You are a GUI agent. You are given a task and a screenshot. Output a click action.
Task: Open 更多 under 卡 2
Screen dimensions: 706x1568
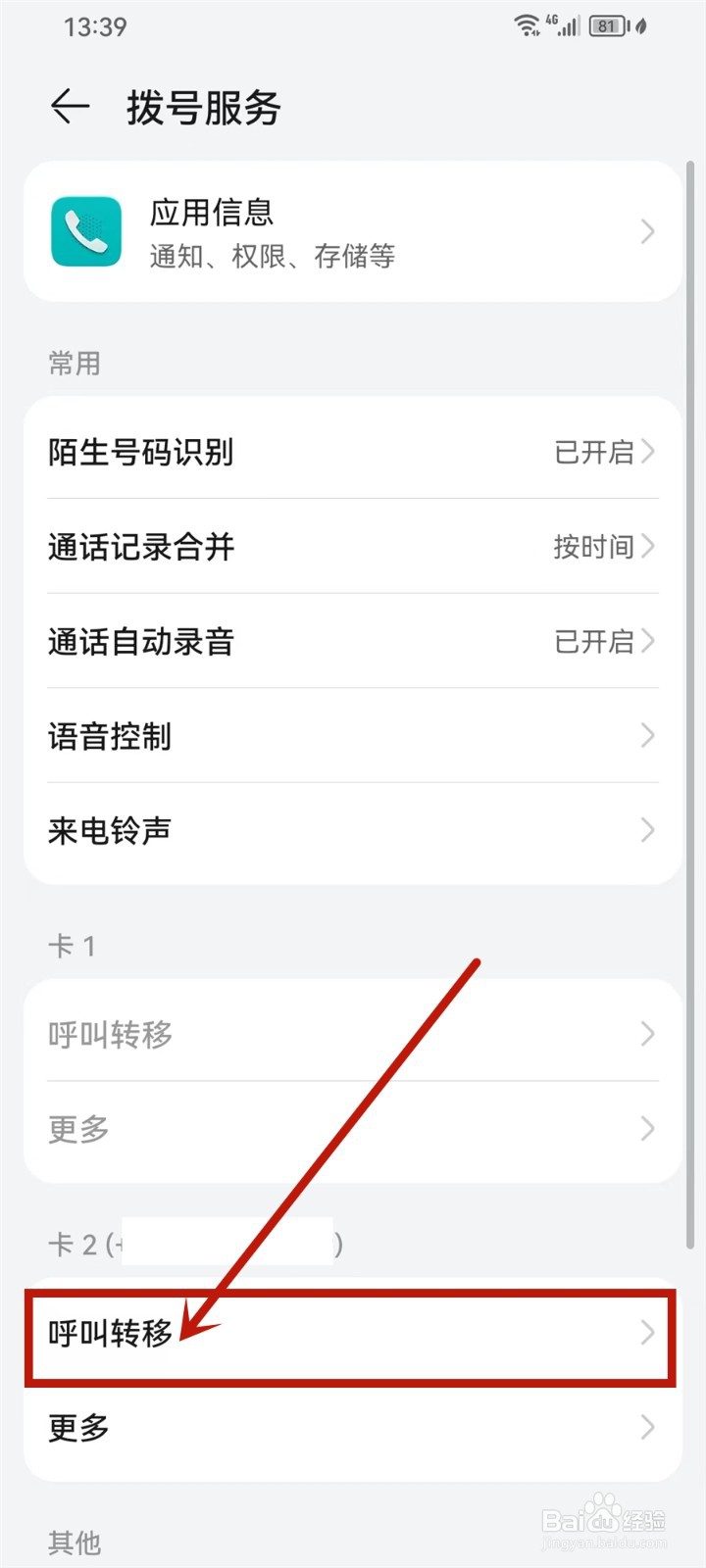coord(353,1428)
